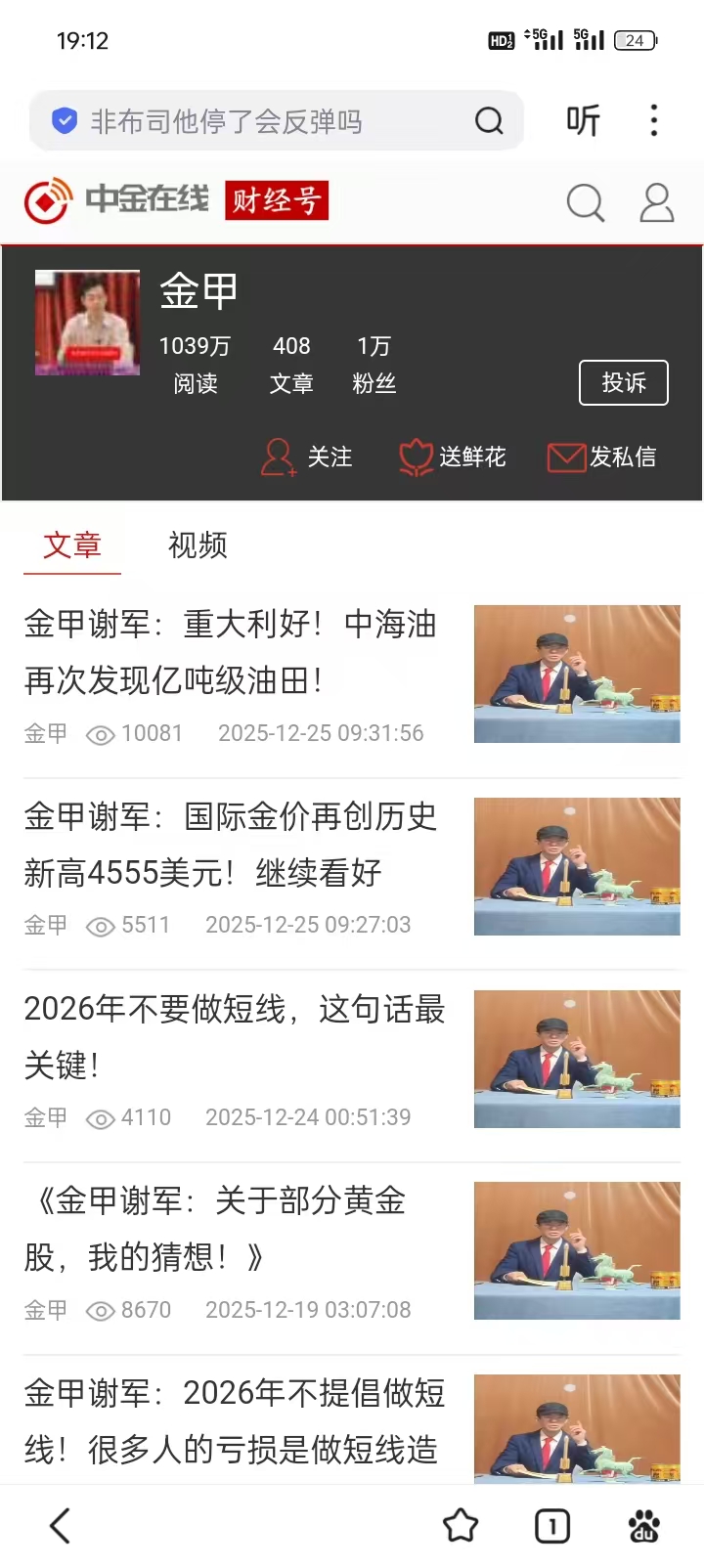Send a private message via 发私信
Screen dimensions: 704x1568
point(602,457)
